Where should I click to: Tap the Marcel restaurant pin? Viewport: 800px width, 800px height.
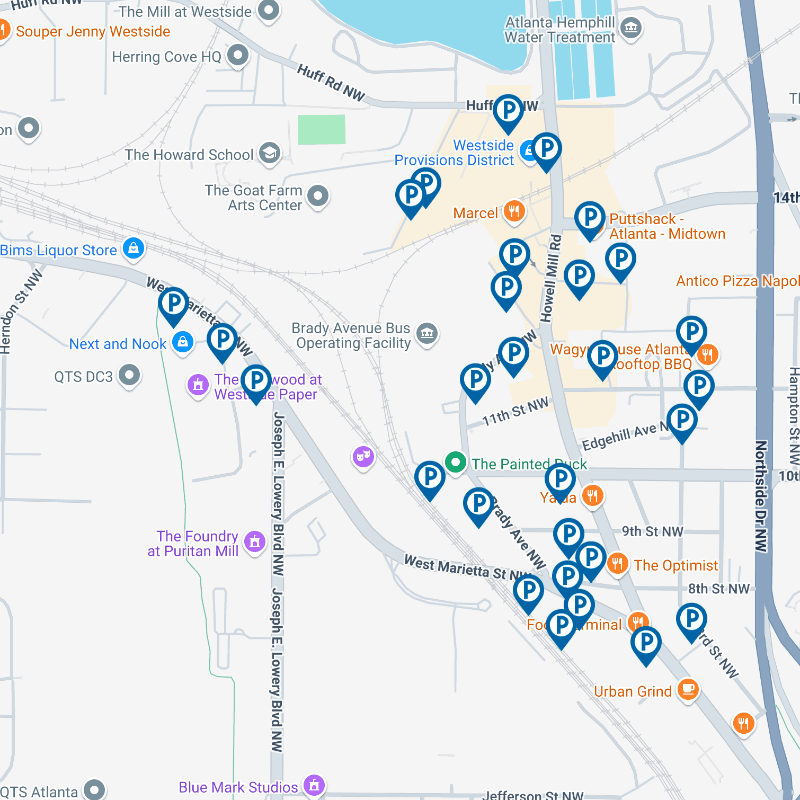[x=514, y=212]
